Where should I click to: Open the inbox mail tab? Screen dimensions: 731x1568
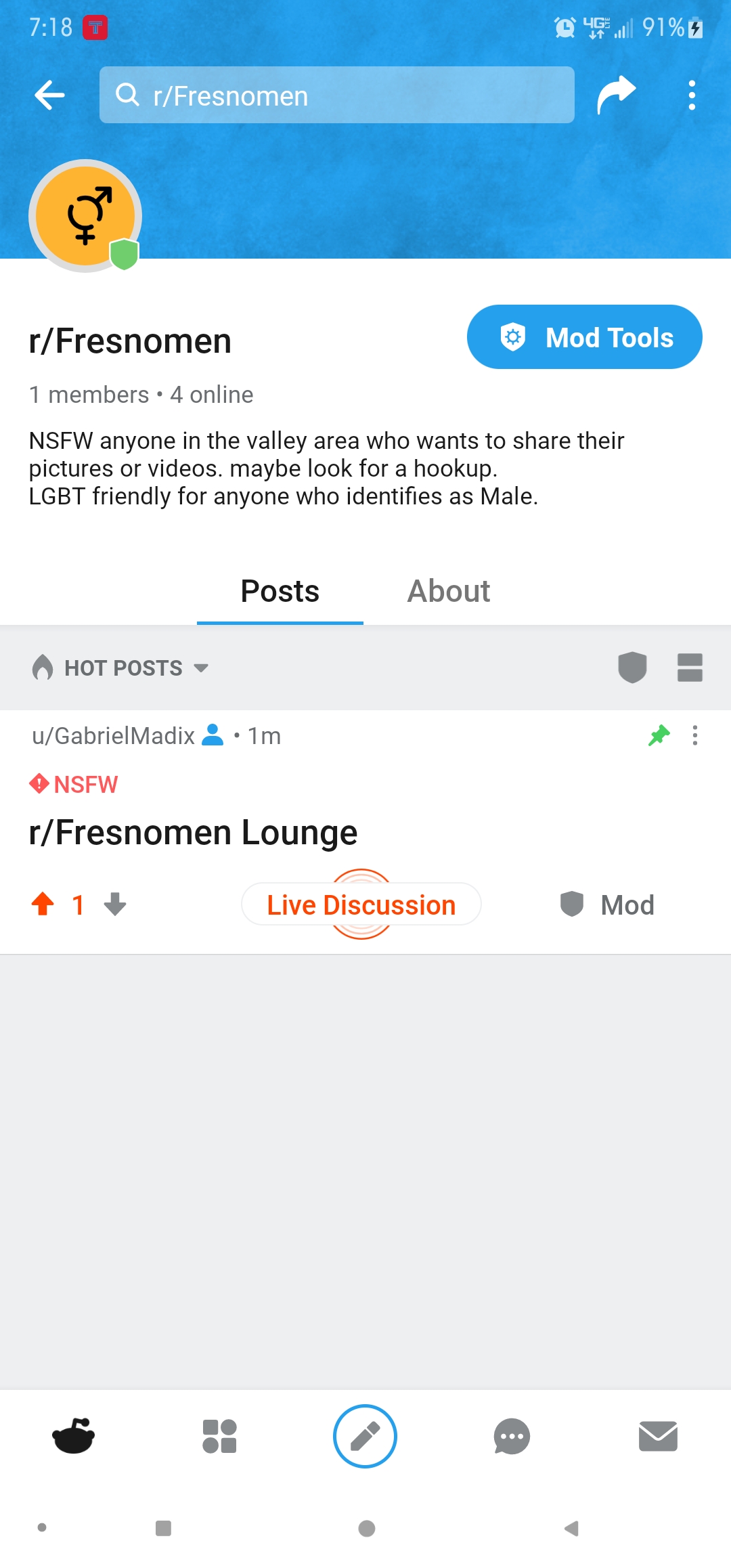[658, 1436]
